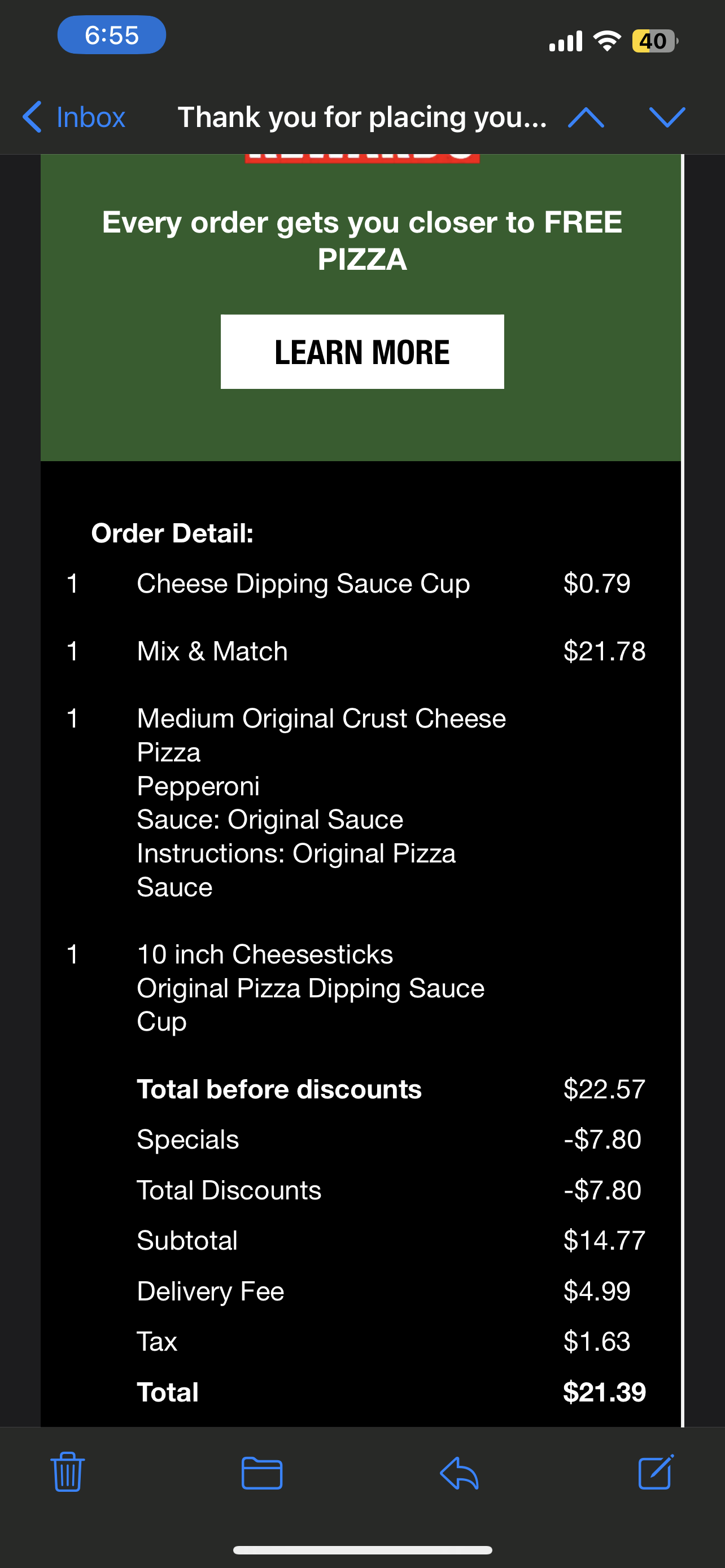The height and width of the screenshot is (1568, 725).
Task: Compose a new message
Action: click(656, 1472)
